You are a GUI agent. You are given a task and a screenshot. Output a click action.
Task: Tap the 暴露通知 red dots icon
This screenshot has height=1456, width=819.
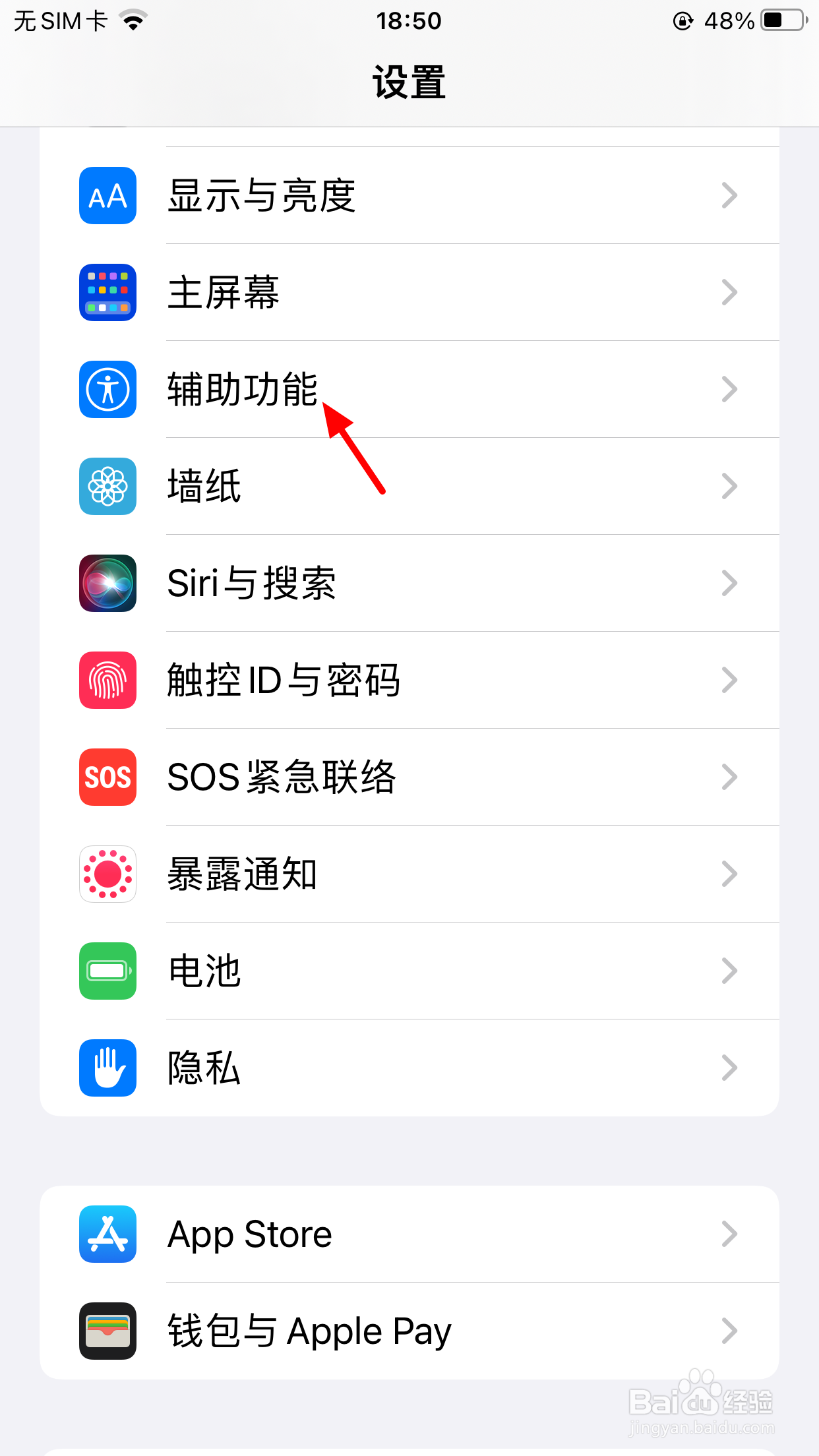[107, 874]
